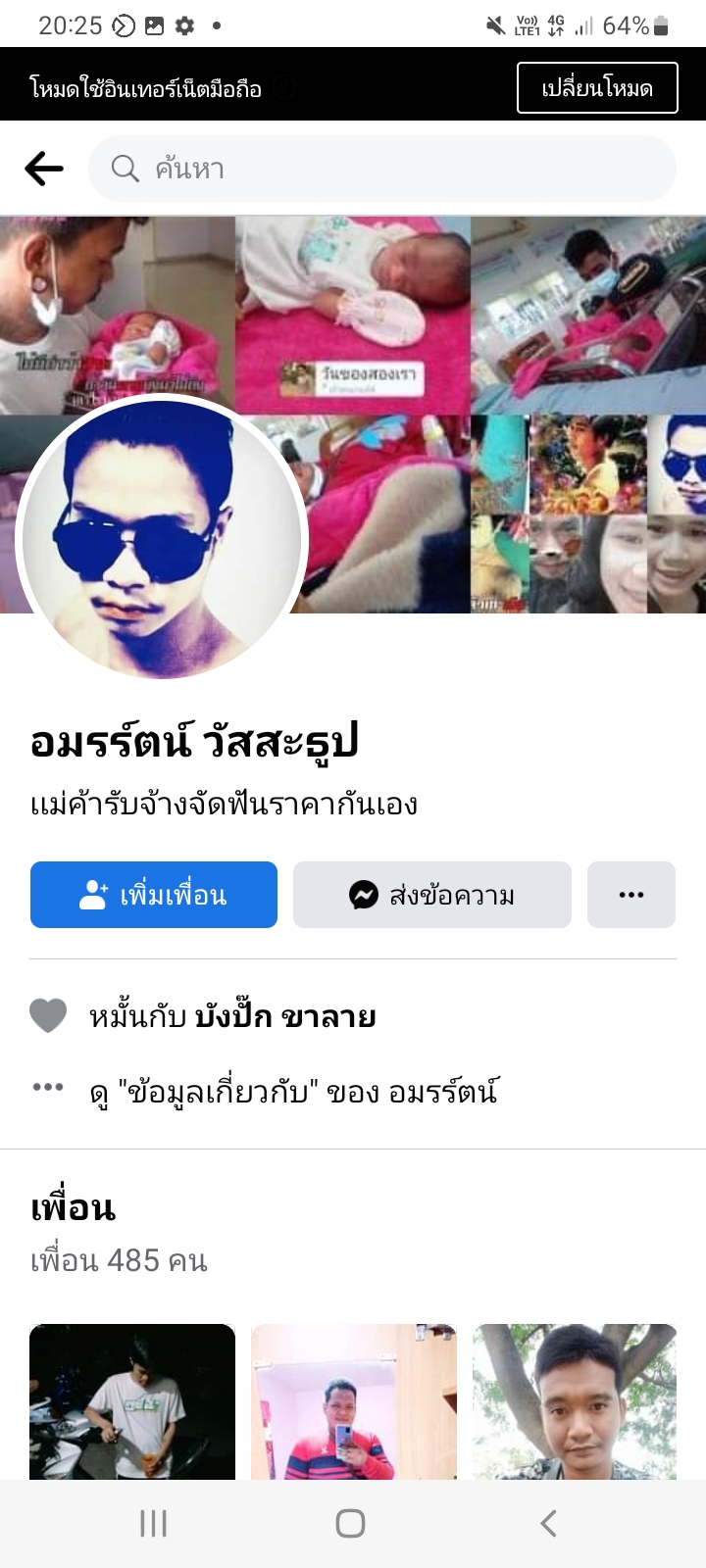
Task: Open friend tile with mirror selfie
Action: click(x=354, y=1401)
